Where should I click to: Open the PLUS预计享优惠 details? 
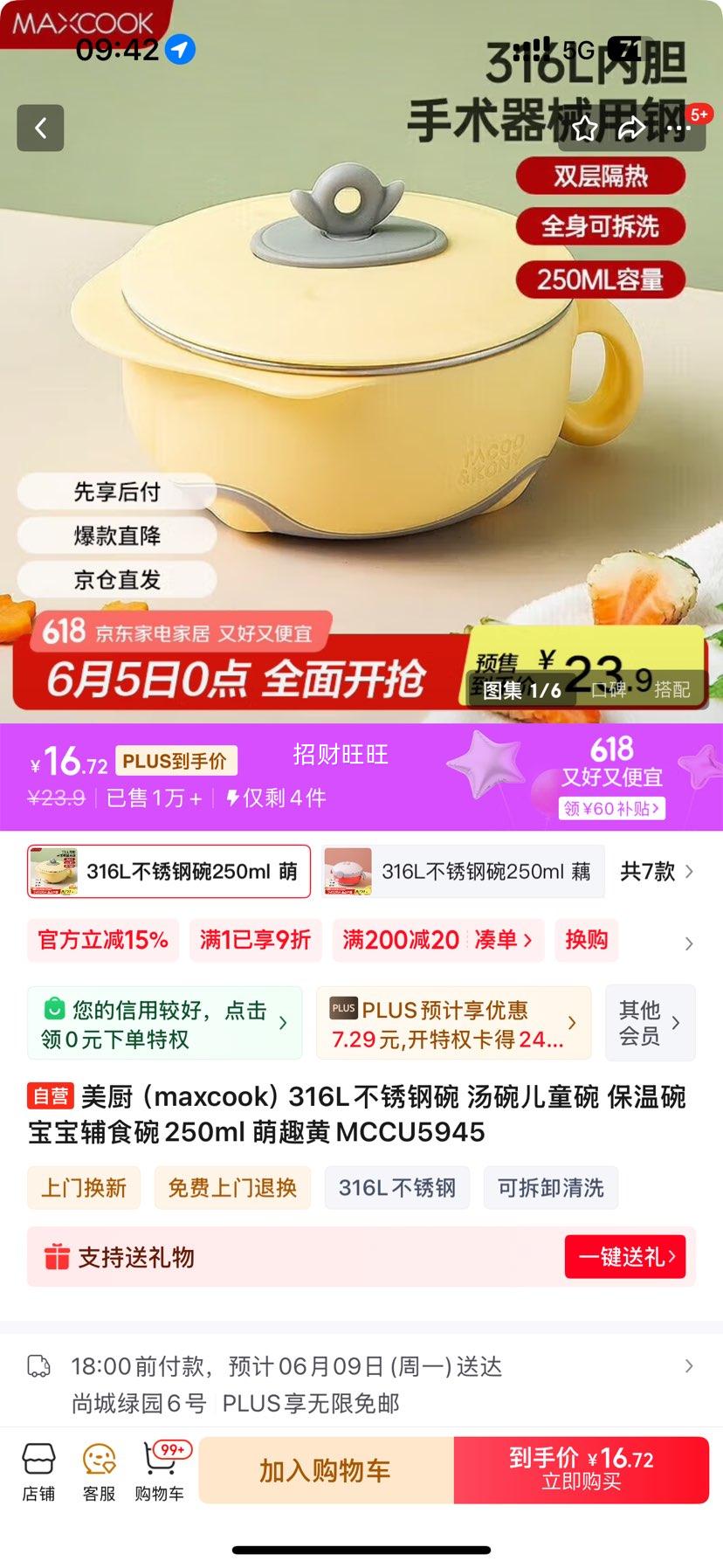point(453,1023)
